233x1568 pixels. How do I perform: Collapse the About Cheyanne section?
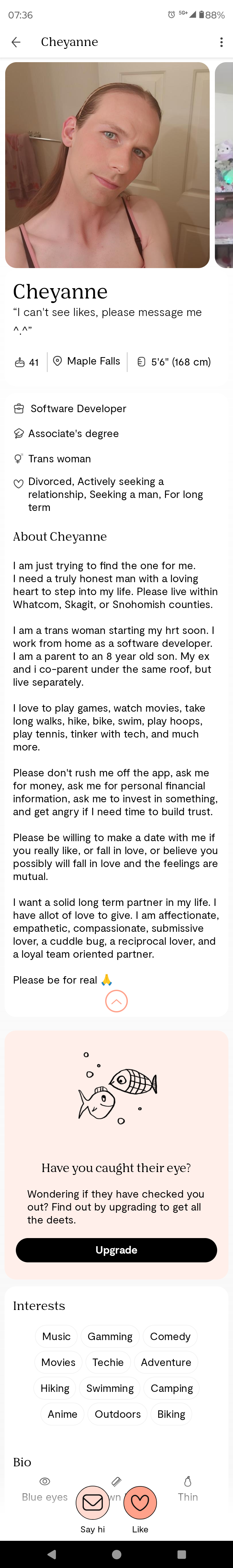116,1001
